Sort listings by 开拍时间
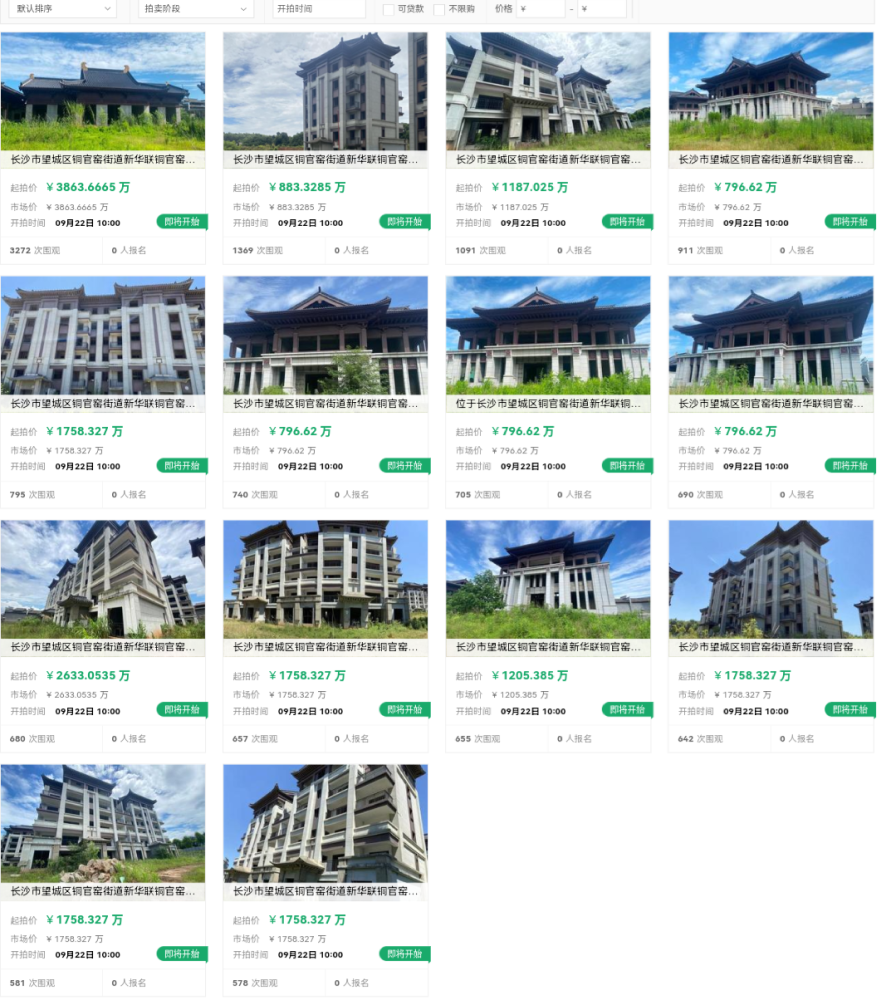896x1000 pixels. click(319, 9)
